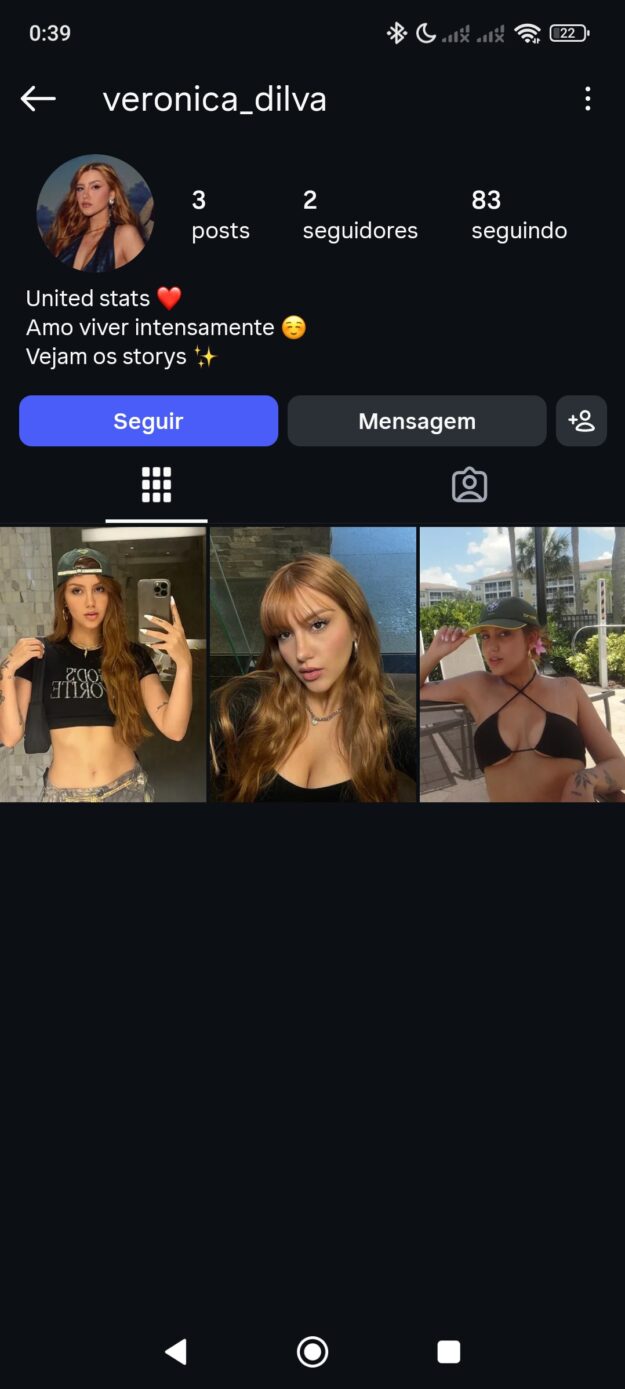Tap the Seguir button to follow
This screenshot has height=1389, width=625.
click(x=148, y=421)
